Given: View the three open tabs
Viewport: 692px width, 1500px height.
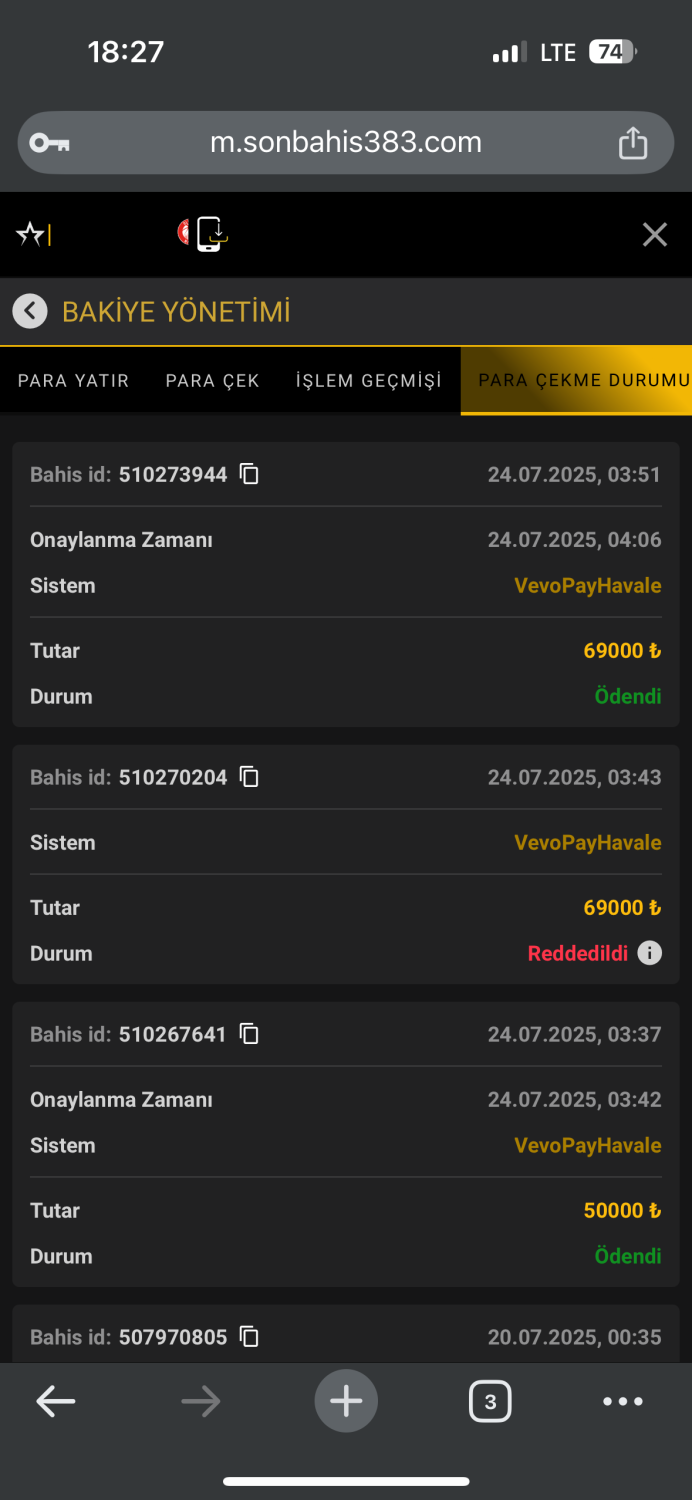Looking at the screenshot, I should 490,1402.
